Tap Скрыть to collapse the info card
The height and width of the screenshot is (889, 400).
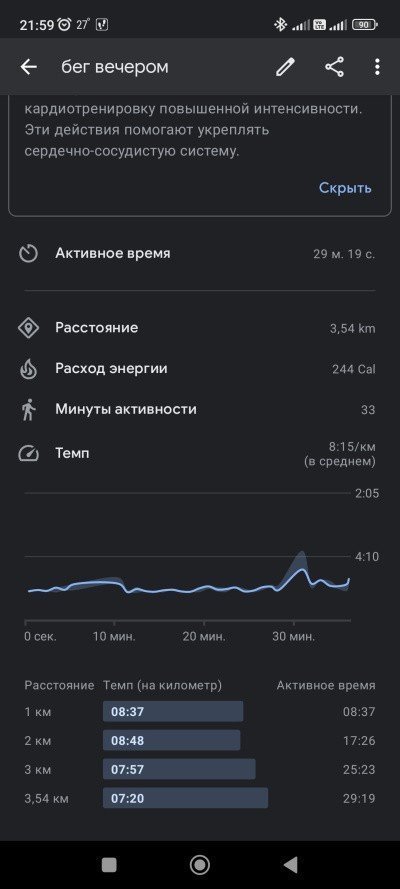(345, 188)
